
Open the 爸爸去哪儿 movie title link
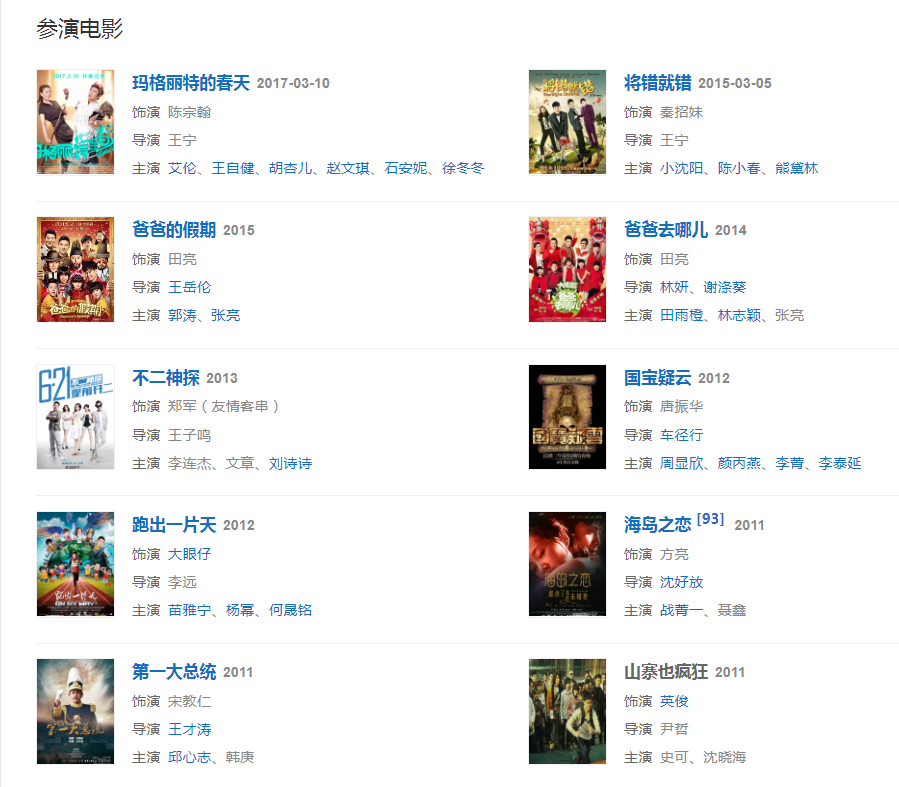(665, 229)
